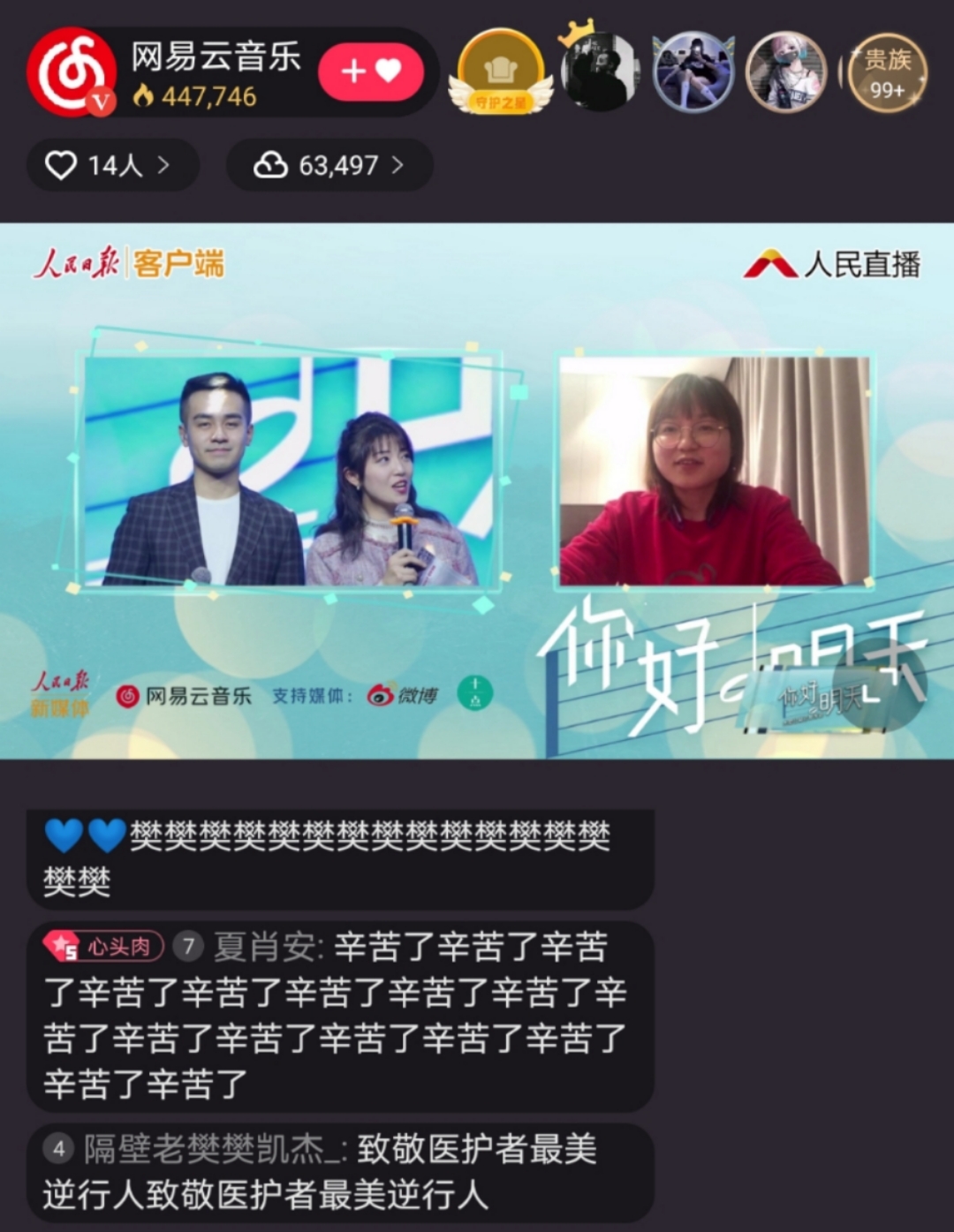The width and height of the screenshot is (954, 1232).
Task: View the fourth viewer avatar with mask
Action: [x=786, y=72]
